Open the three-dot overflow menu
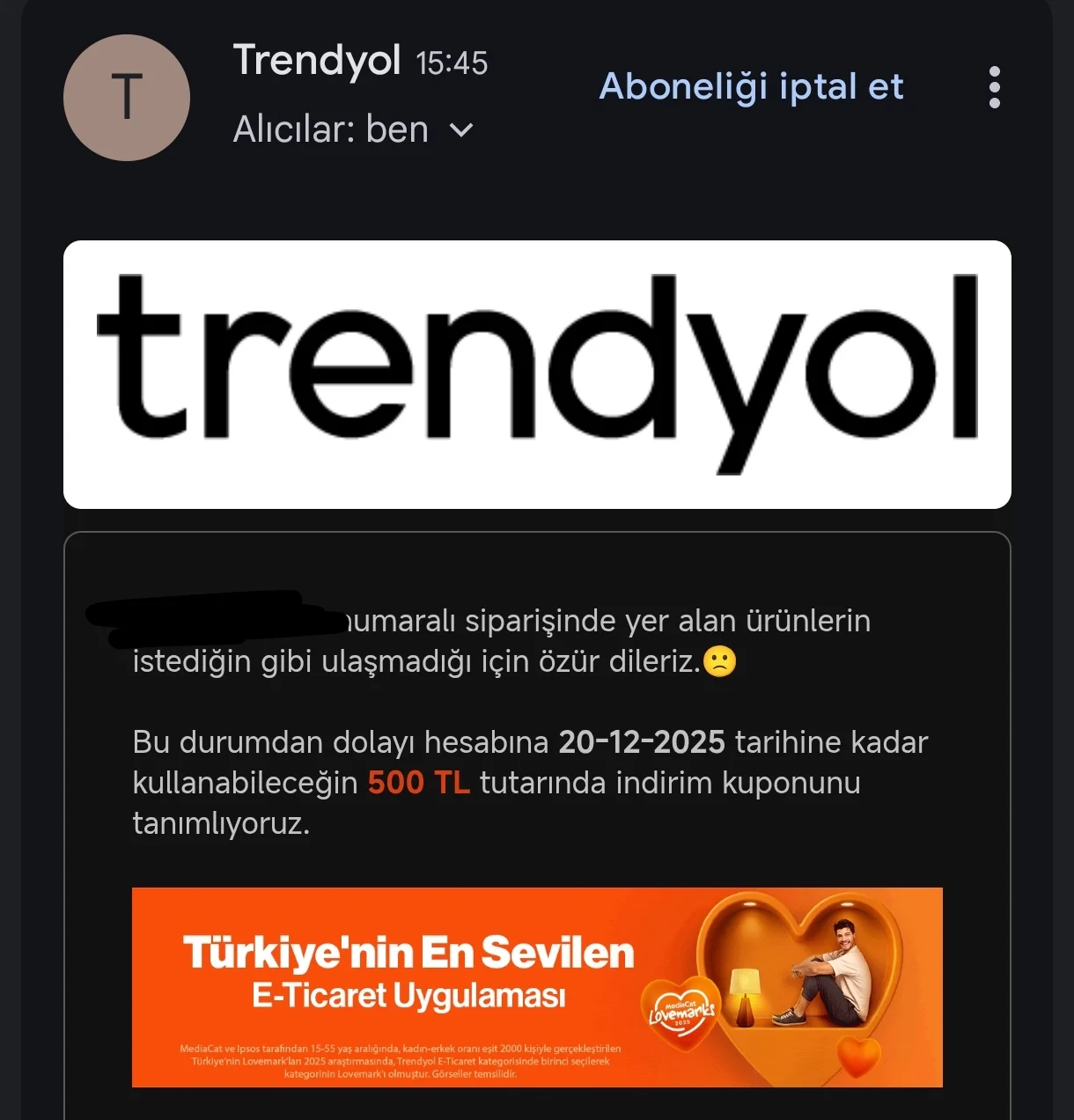The width and height of the screenshot is (1074, 1120). coord(994,87)
